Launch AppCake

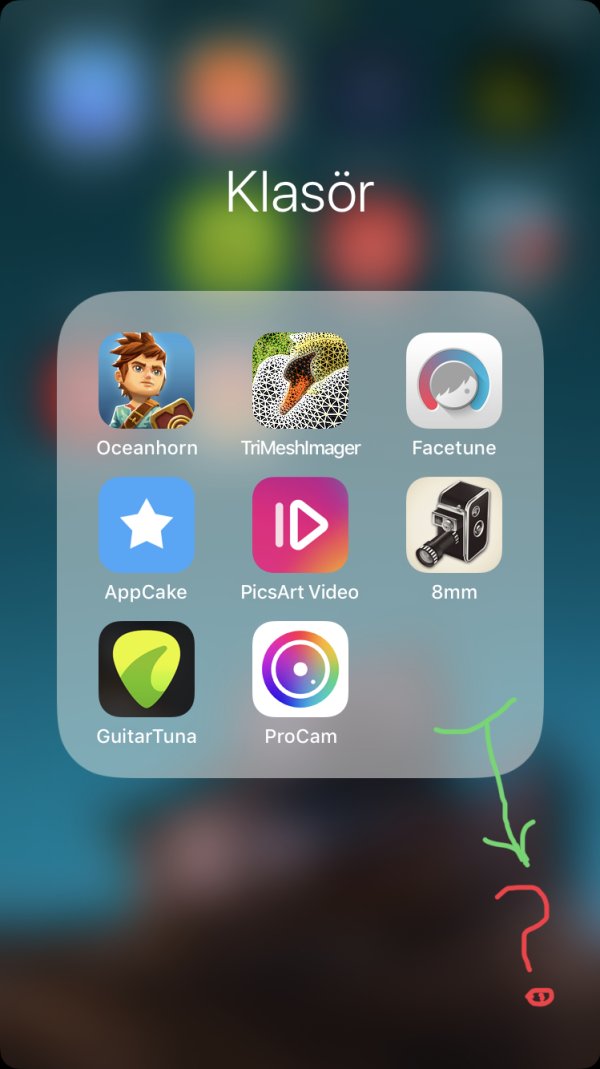(x=146, y=524)
